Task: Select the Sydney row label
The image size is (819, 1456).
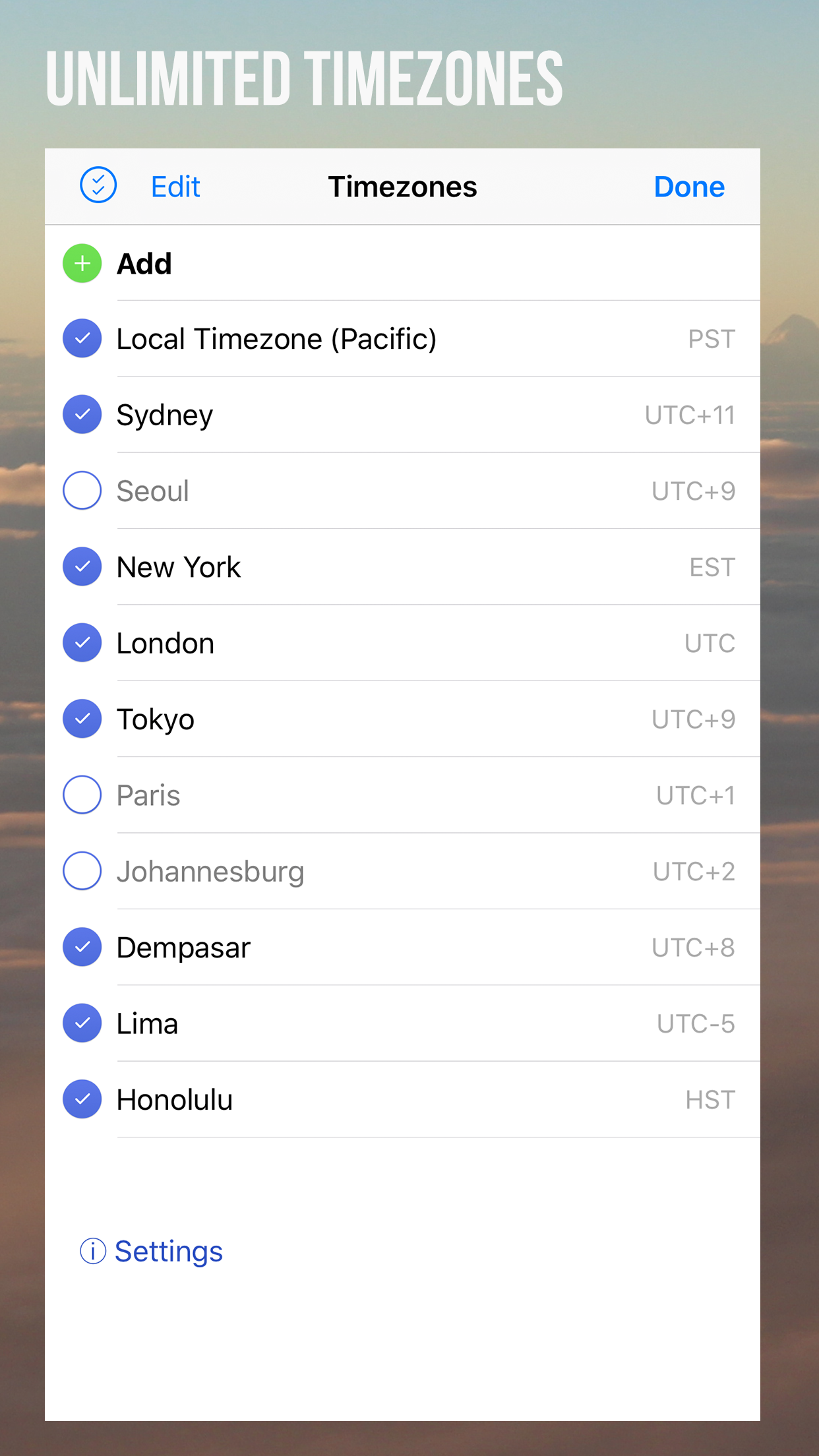Action: click(164, 414)
